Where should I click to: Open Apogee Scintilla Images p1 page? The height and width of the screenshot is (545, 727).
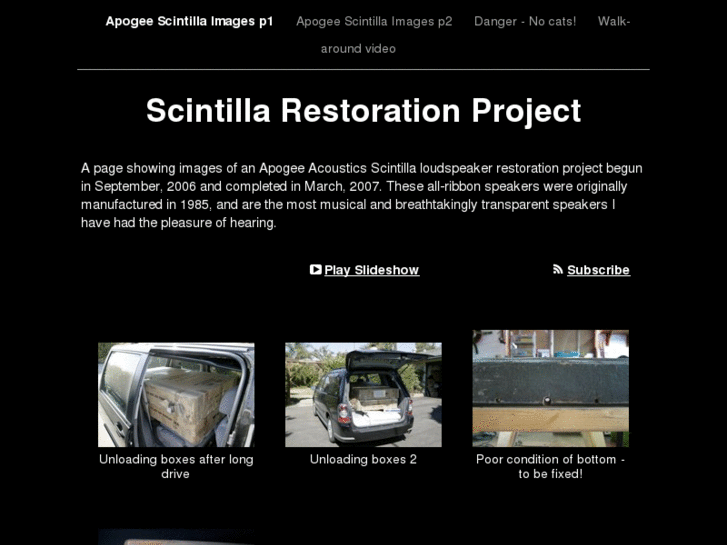[189, 21]
